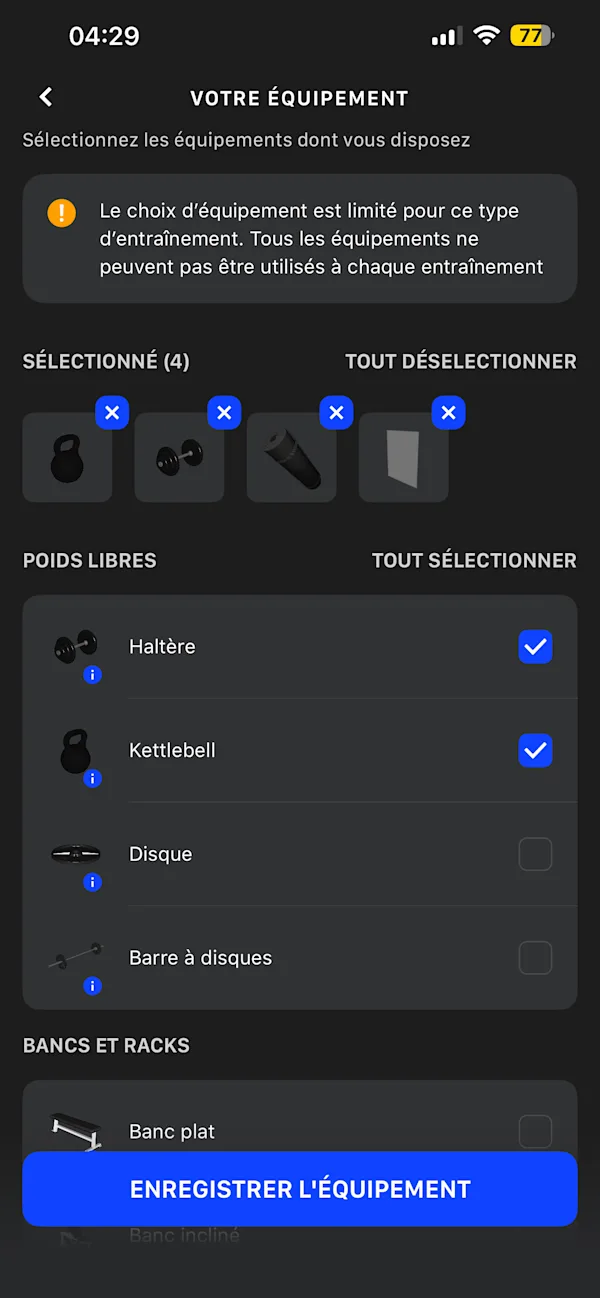Viewport: 600px width, 1298px height.
Task: Tap Enregistrer l'équipement
Action: [x=300, y=1189]
